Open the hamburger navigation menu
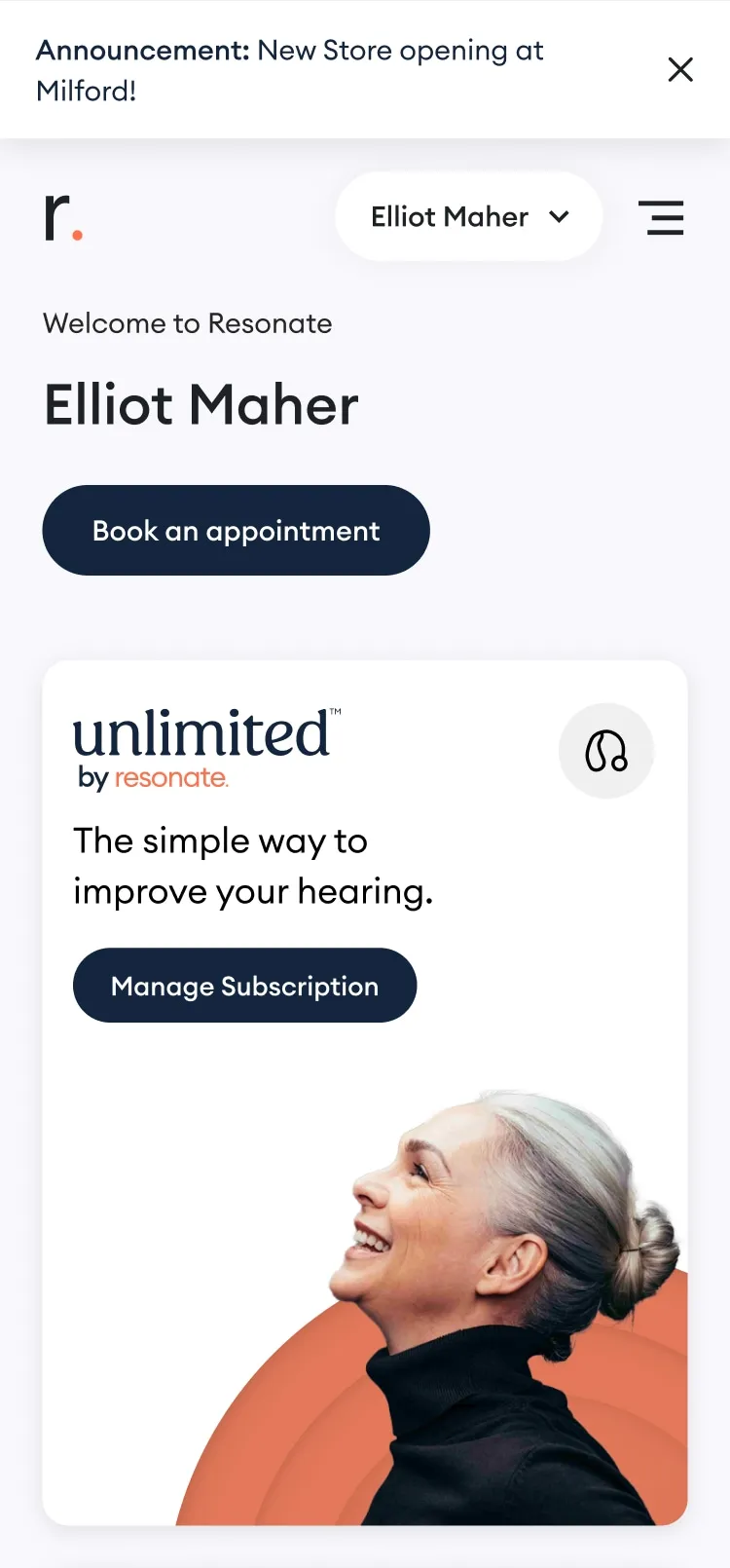Image resolution: width=730 pixels, height=1568 pixels. [661, 217]
